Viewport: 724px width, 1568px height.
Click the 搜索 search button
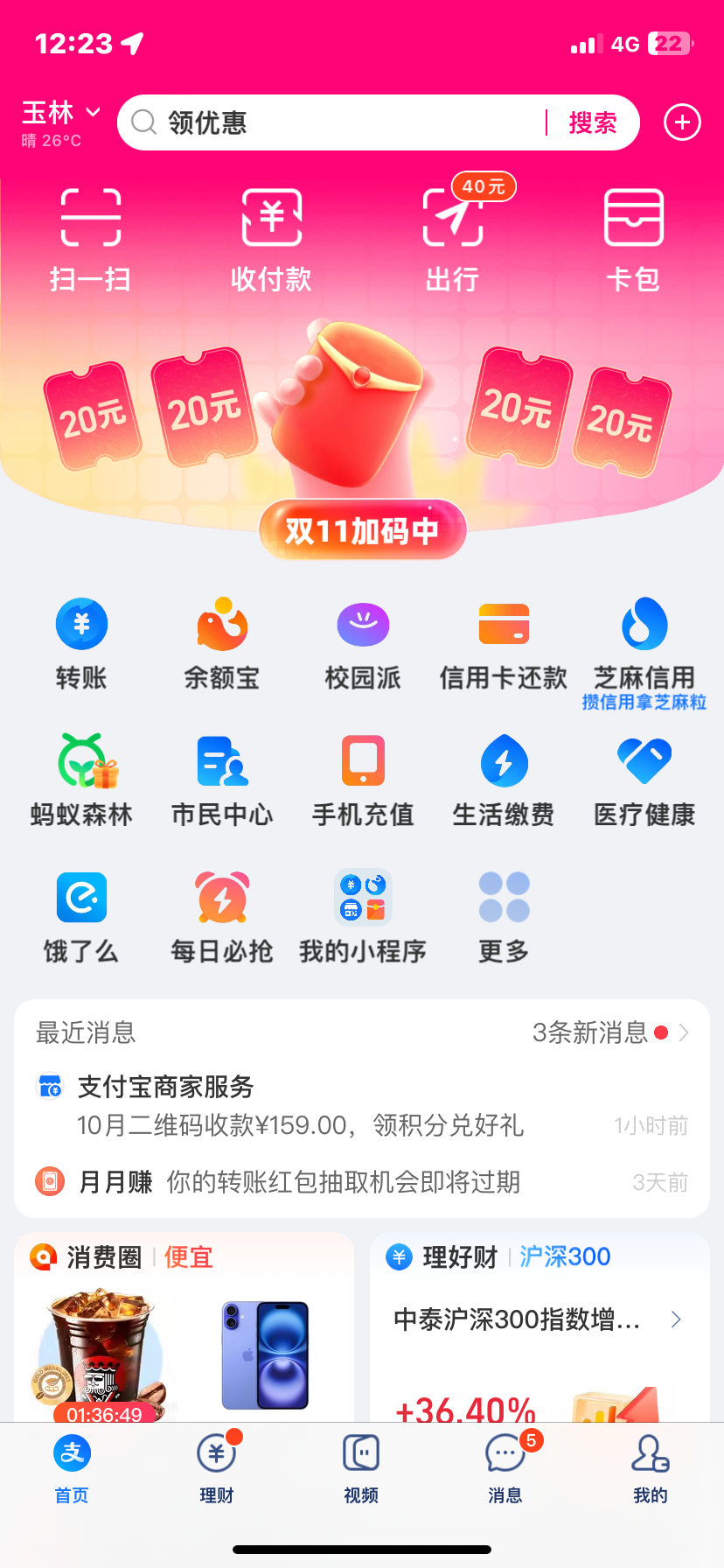tap(593, 122)
